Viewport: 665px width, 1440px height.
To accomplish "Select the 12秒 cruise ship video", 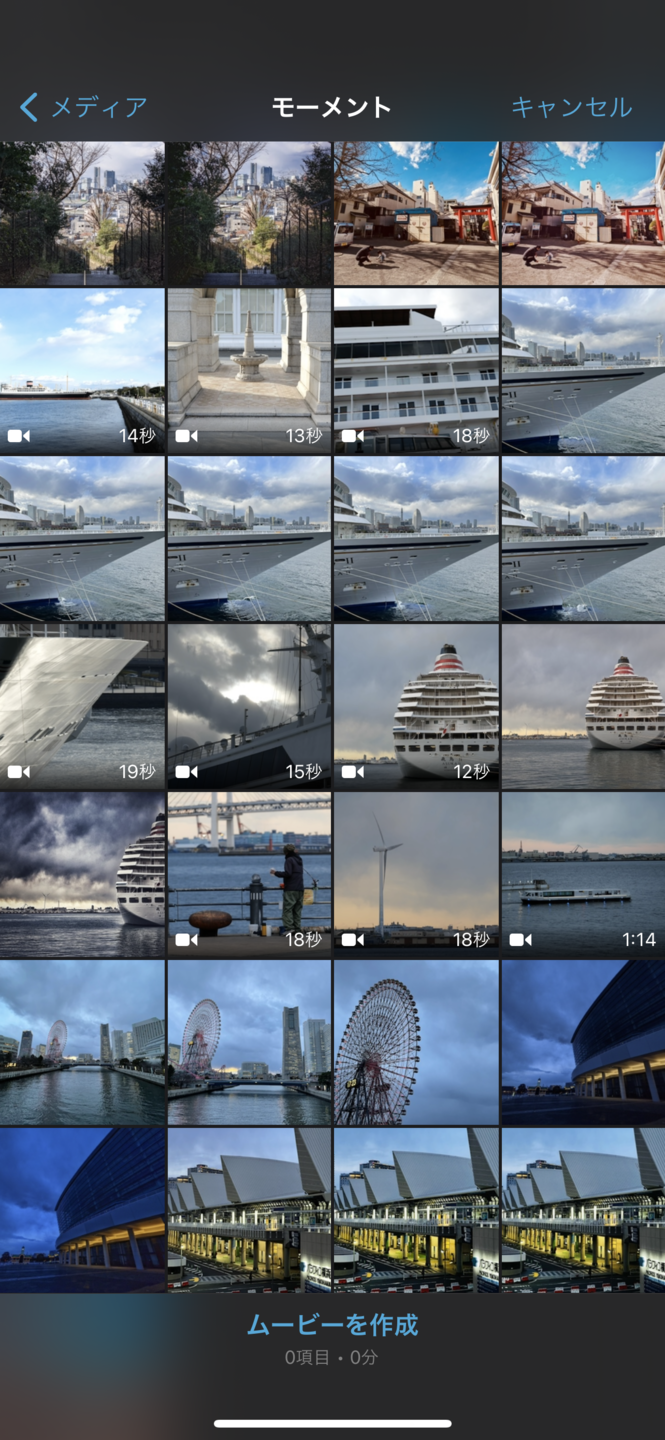I will [x=416, y=707].
